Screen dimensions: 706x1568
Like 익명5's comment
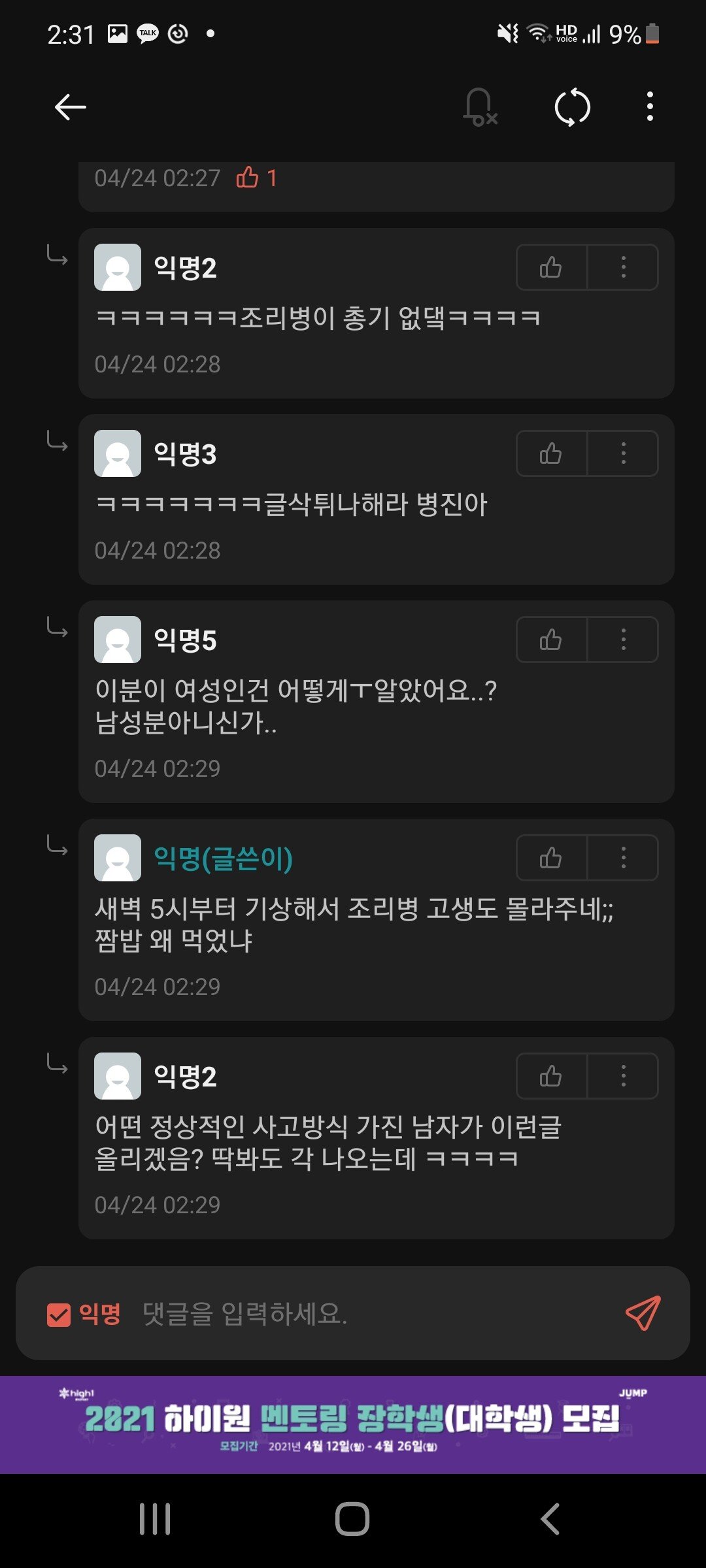coord(551,640)
